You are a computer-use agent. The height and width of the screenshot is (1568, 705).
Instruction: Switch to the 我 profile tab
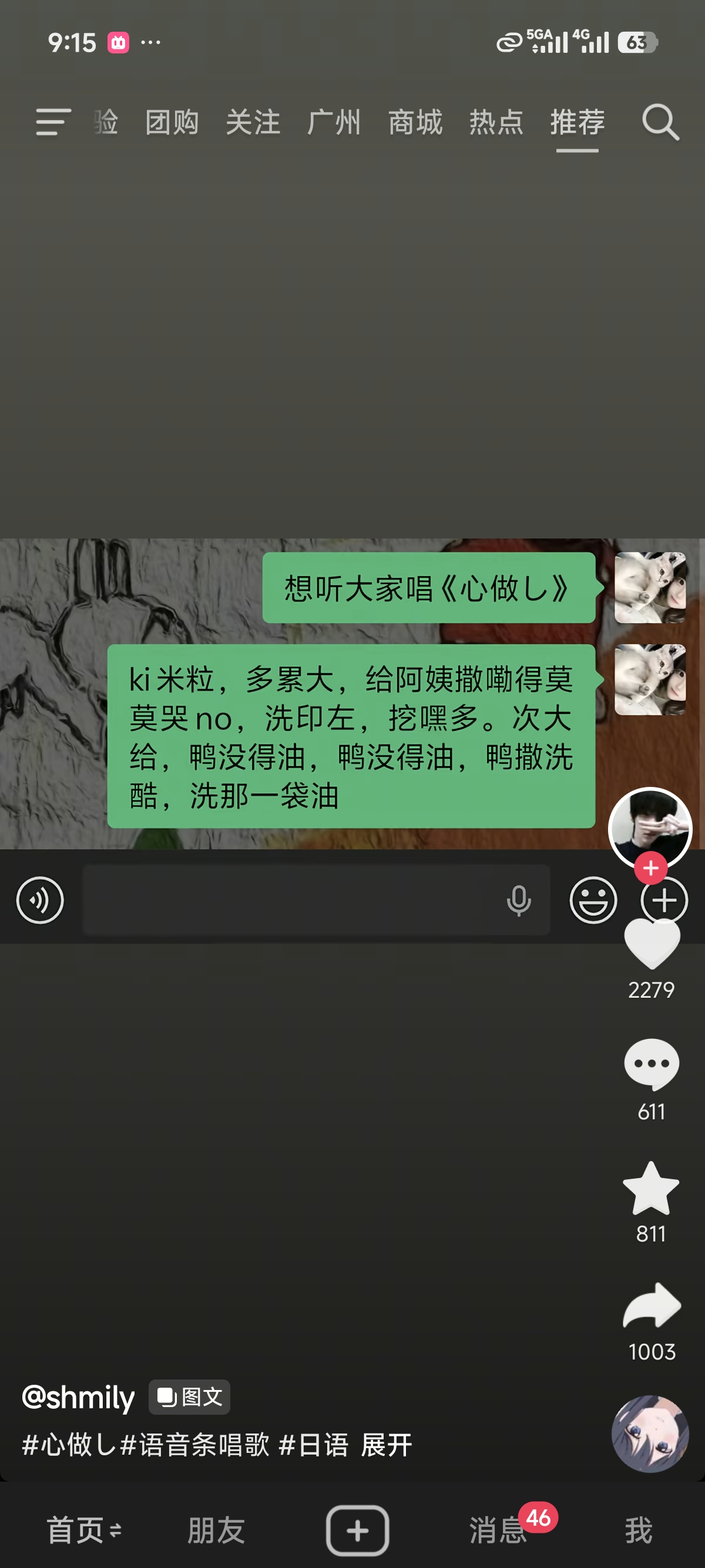[638, 1530]
